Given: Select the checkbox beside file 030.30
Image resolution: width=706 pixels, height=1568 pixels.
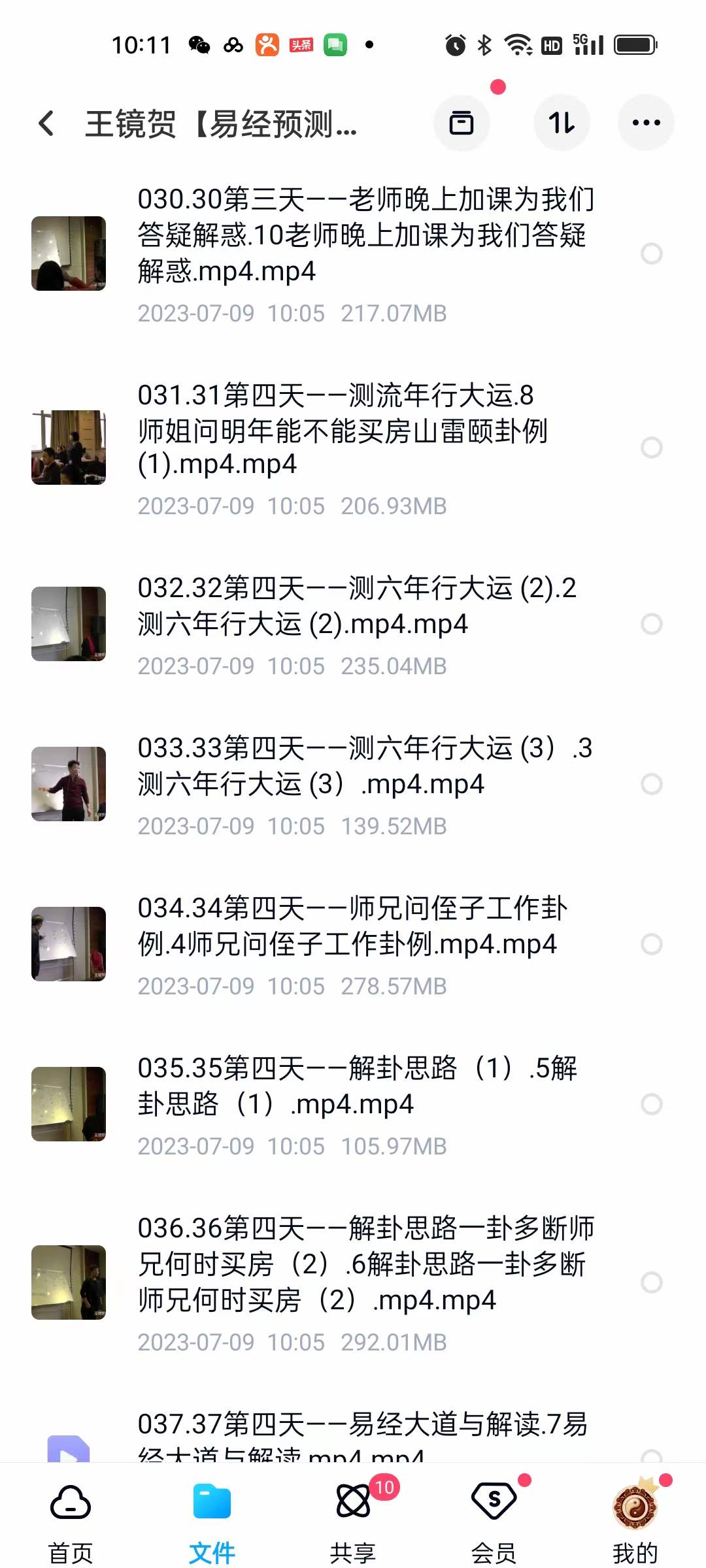Looking at the screenshot, I should tap(652, 254).
